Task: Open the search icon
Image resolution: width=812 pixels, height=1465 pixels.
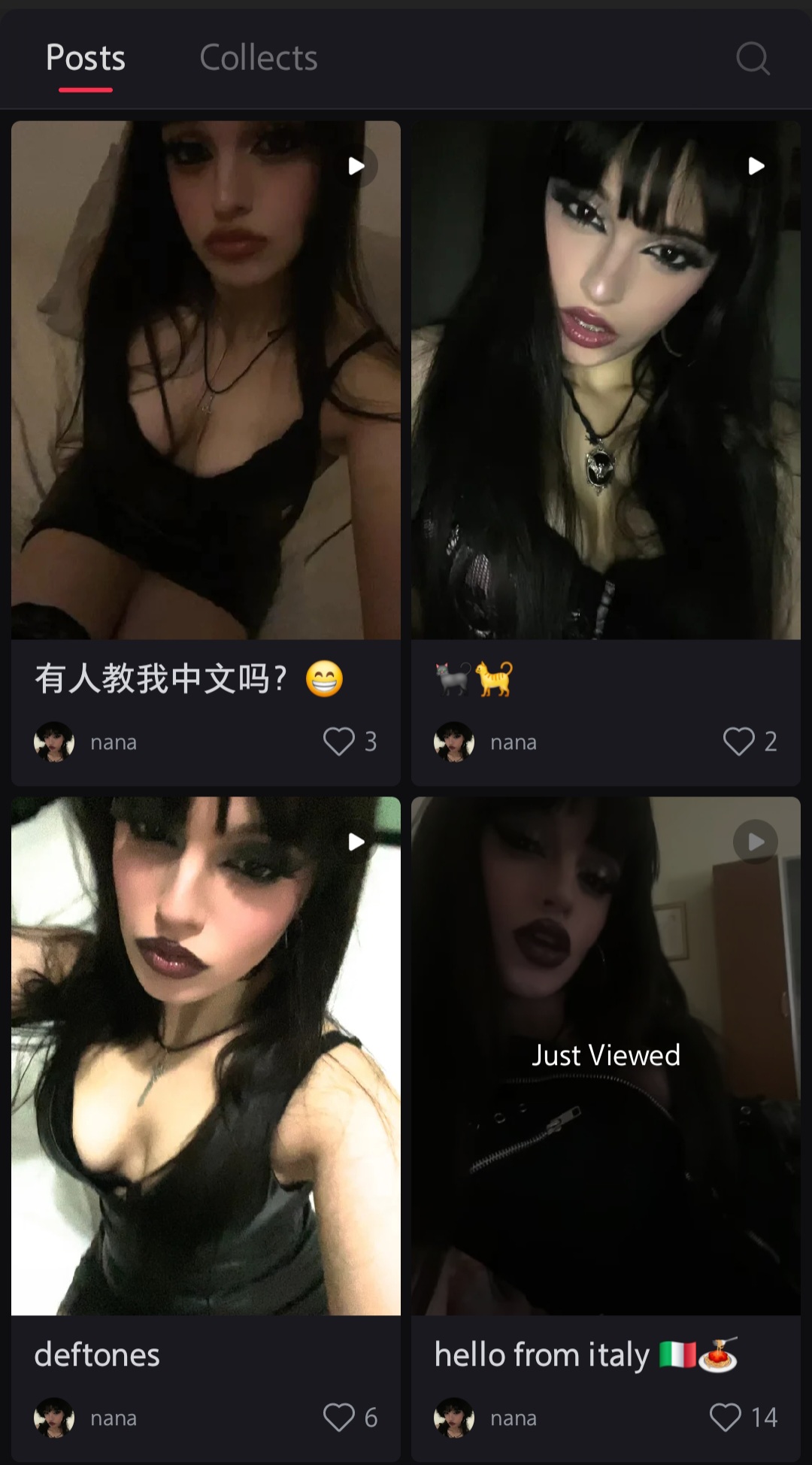Action: [x=753, y=58]
